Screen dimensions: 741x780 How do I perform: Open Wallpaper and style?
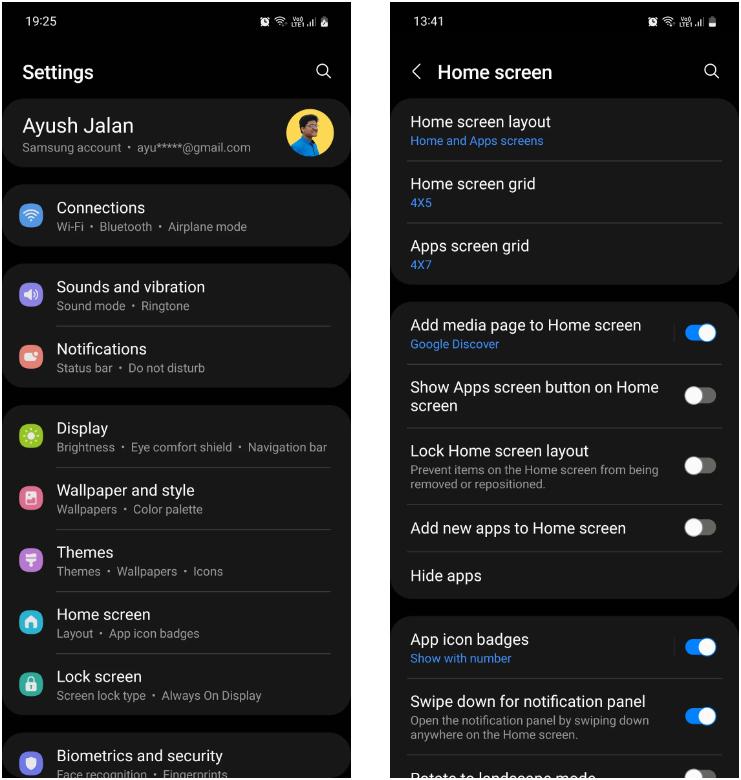coord(175,499)
